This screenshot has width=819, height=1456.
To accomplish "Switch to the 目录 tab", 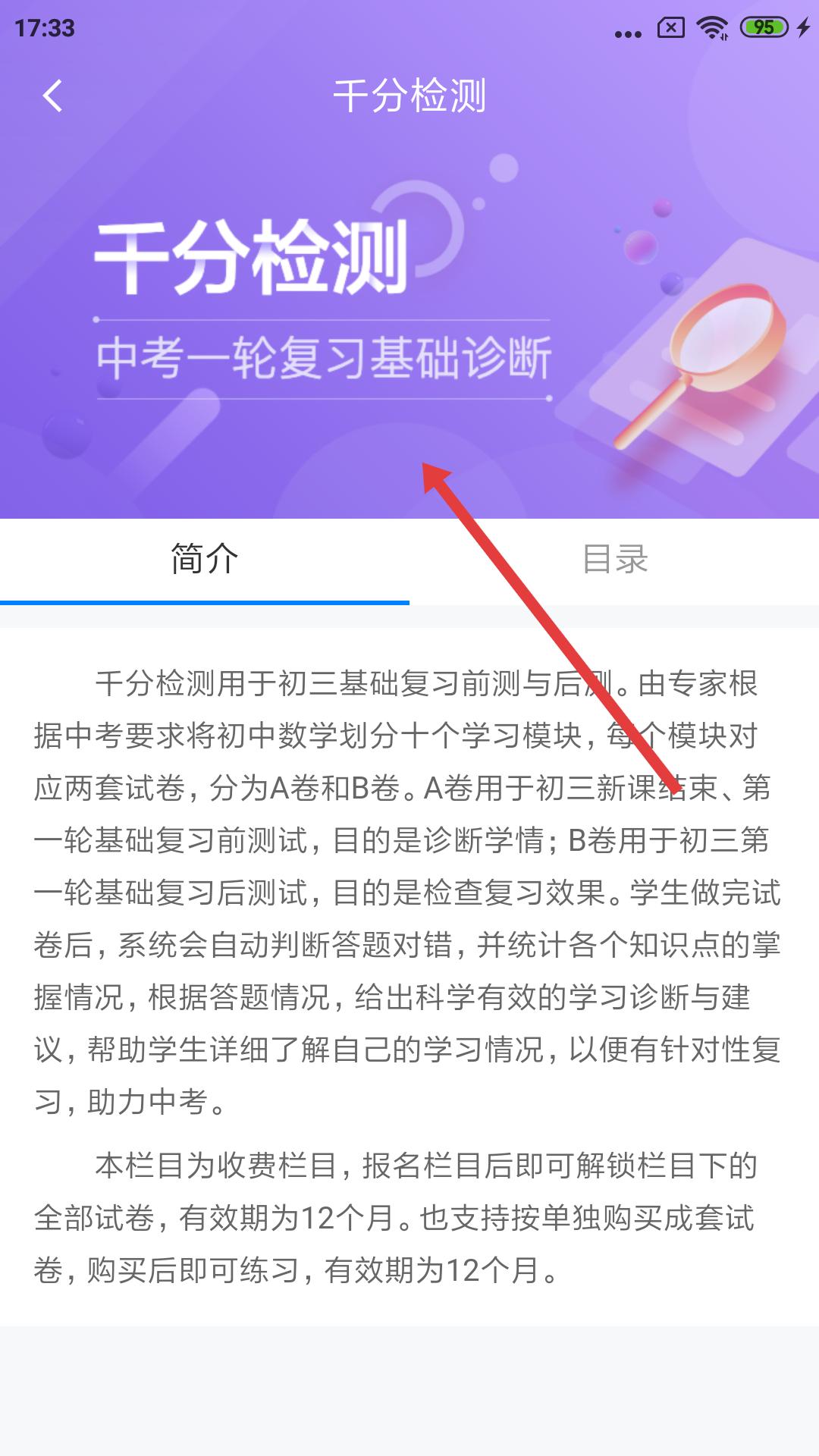I will point(614,560).
